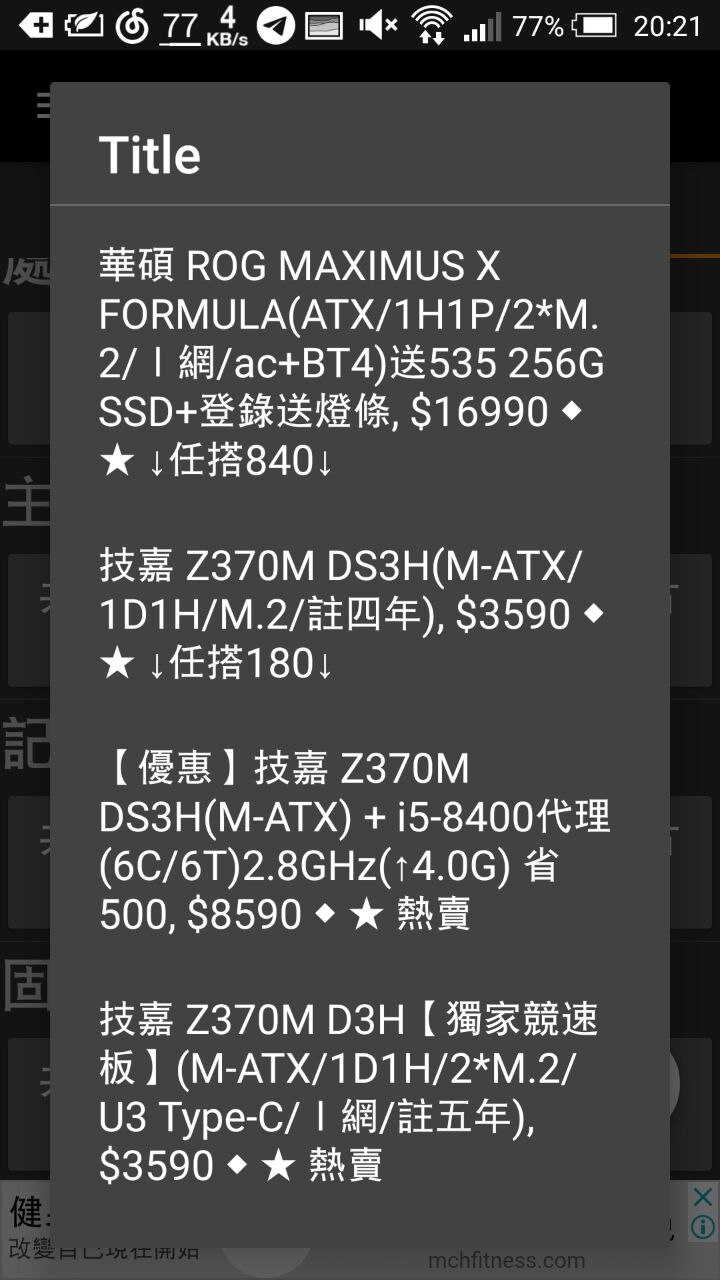
Task: Choose 技嘉 Z370M DS3H at $3590
Action: (360, 614)
